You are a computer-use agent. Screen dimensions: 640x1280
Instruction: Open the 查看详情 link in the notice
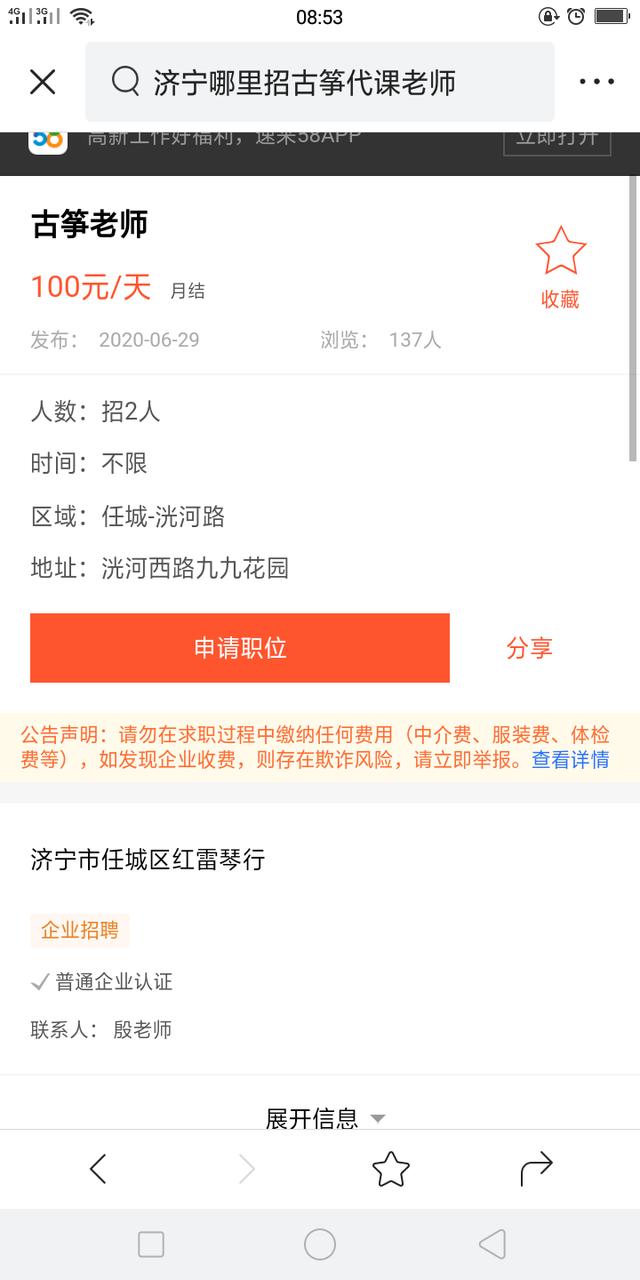point(570,760)
